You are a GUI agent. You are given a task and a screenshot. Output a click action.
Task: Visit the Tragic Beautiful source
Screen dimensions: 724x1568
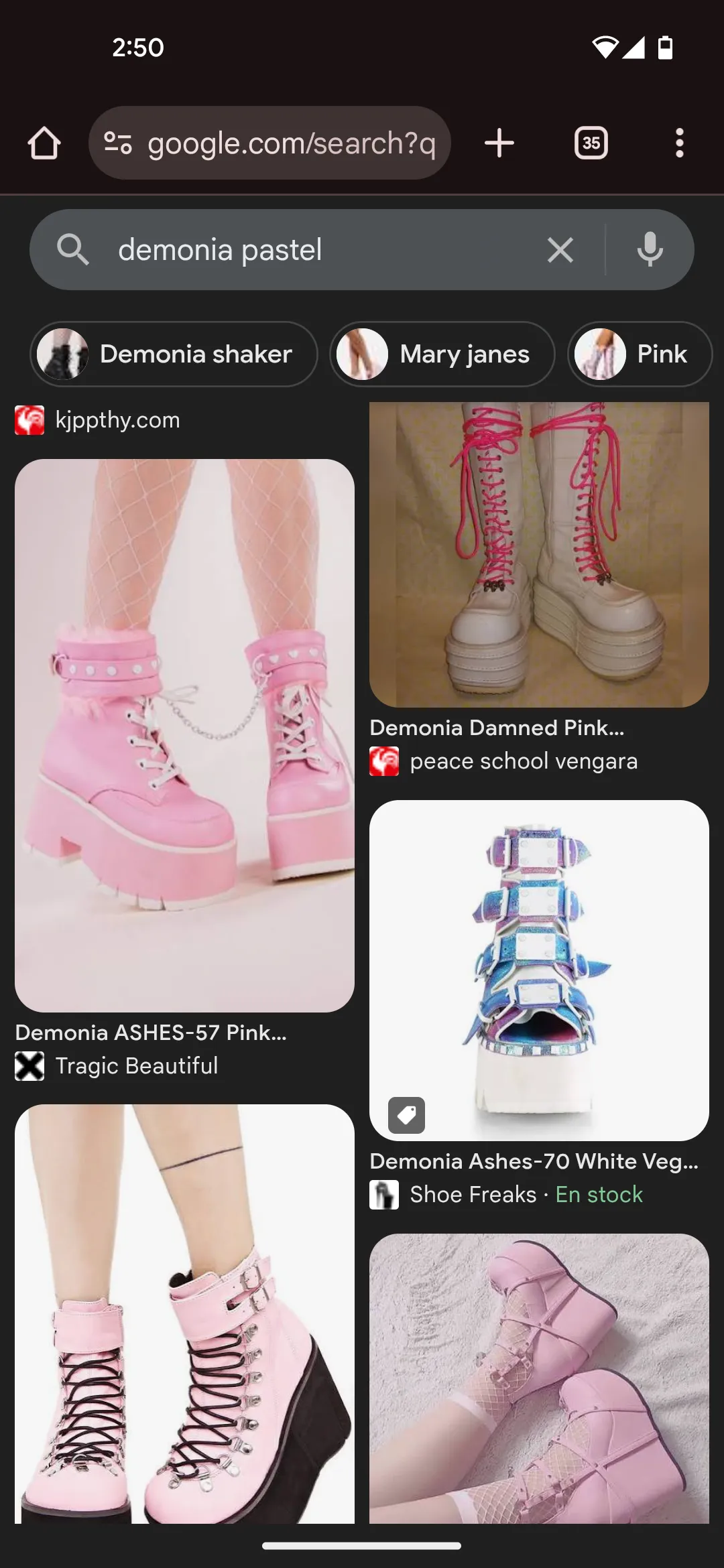click(136, 1066)
